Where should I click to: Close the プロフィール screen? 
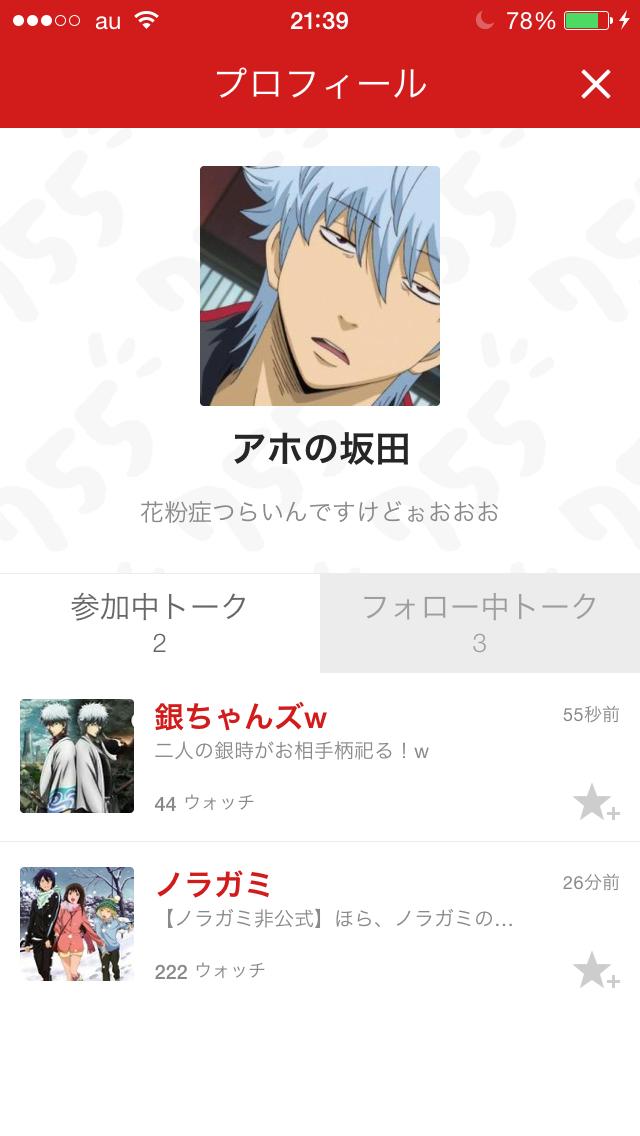click(595, 85)
